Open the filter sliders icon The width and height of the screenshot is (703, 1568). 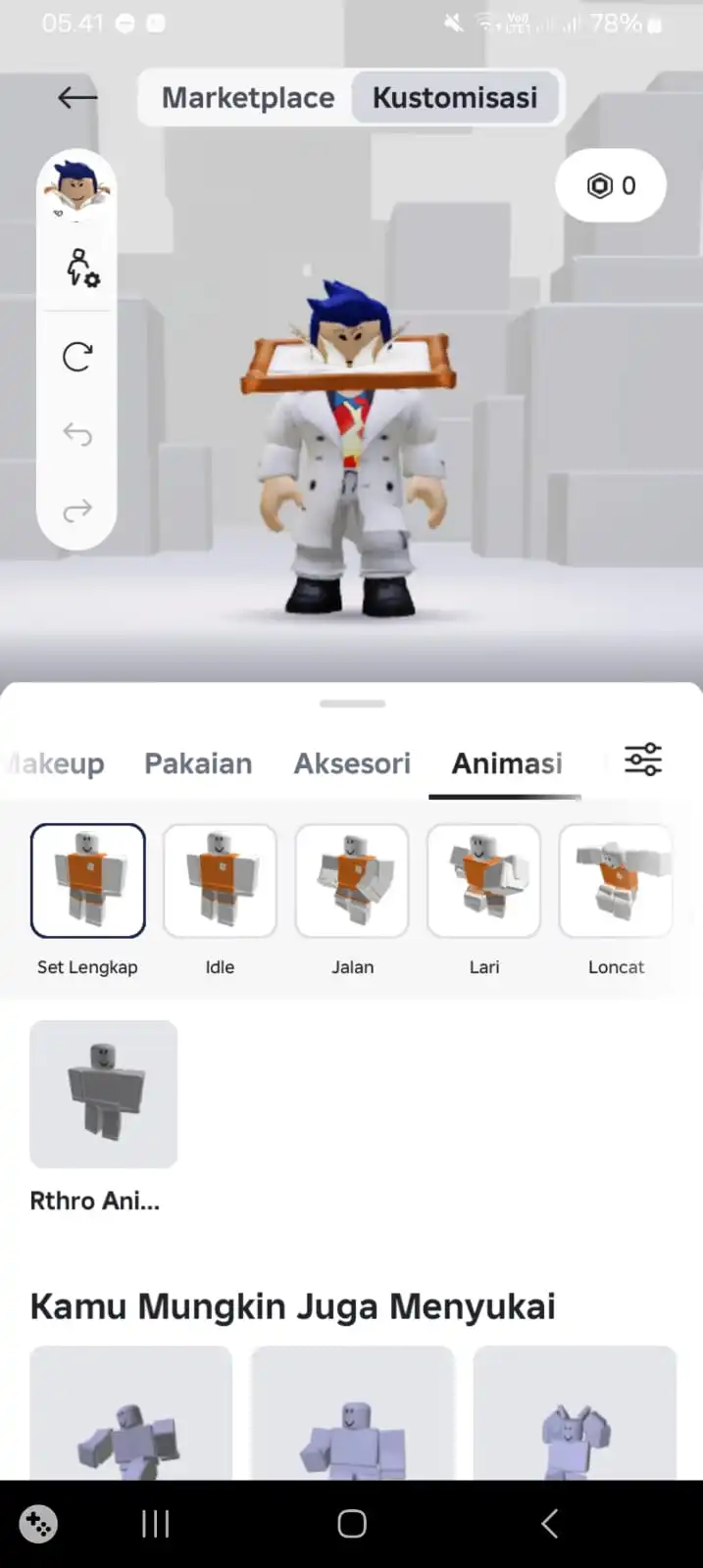click(x=643, y=759)
